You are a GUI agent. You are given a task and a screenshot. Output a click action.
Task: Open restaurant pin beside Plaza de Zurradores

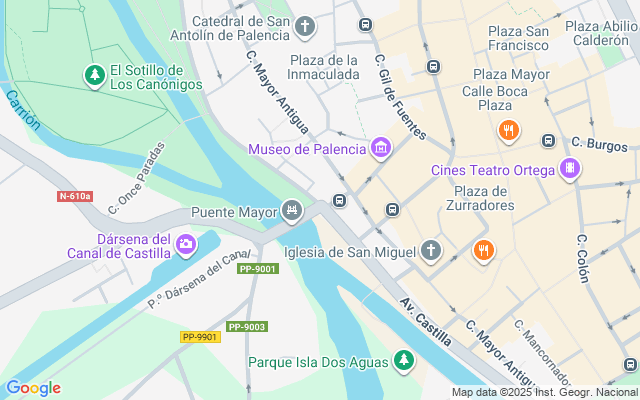484,250
